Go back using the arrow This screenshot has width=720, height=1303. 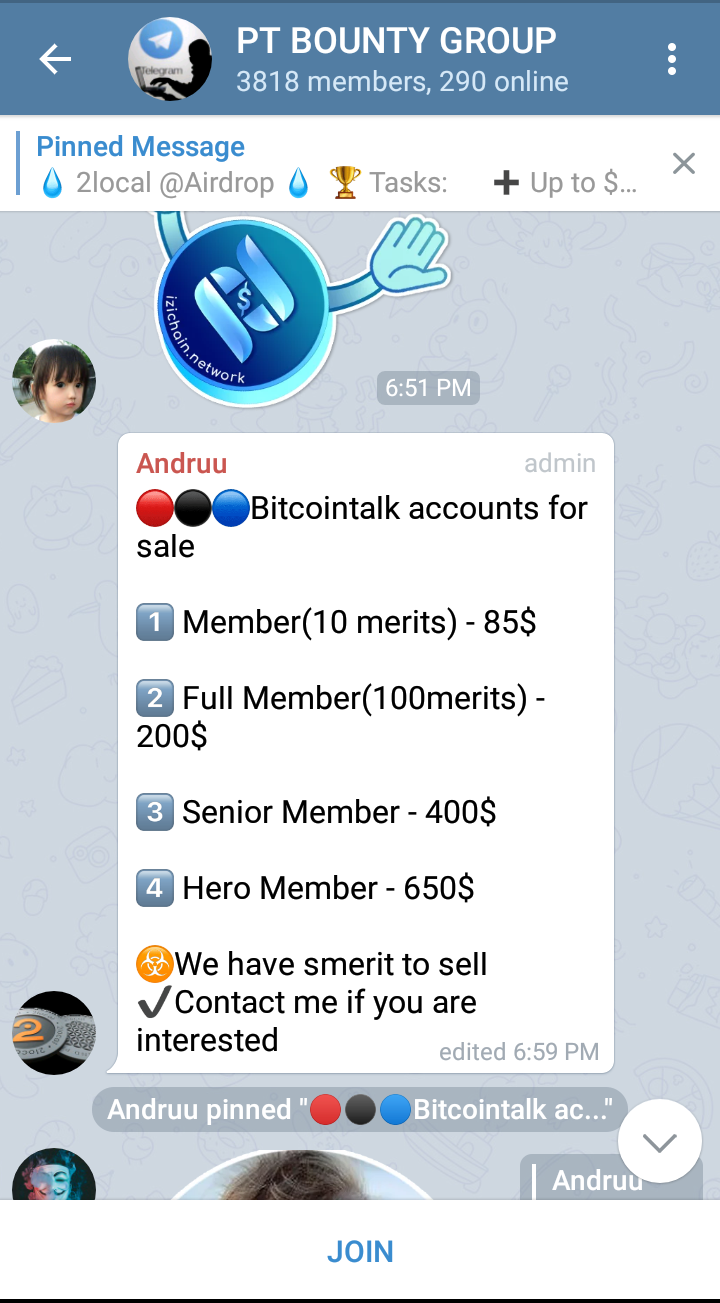pyautogui.click(x=55, y=60)
